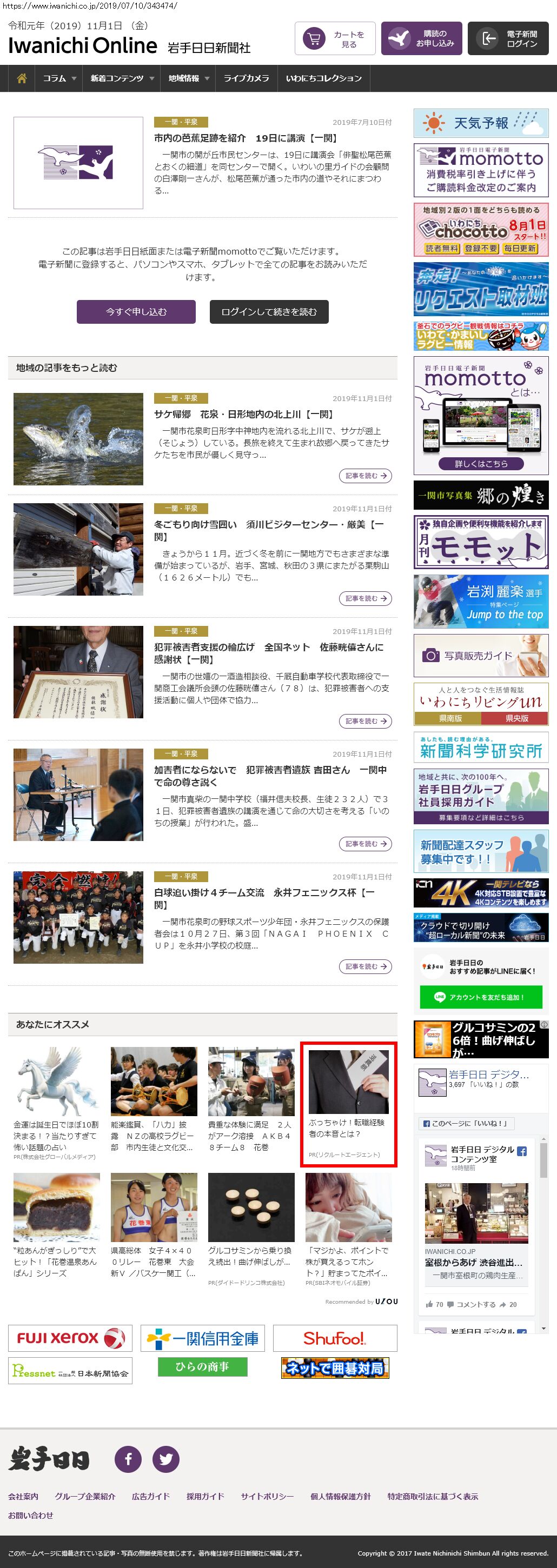The width and height of the screenshot is (557, 1568).
Task: Add LINE account with アカウントを友だち追加
Action: tap(480, 997)
